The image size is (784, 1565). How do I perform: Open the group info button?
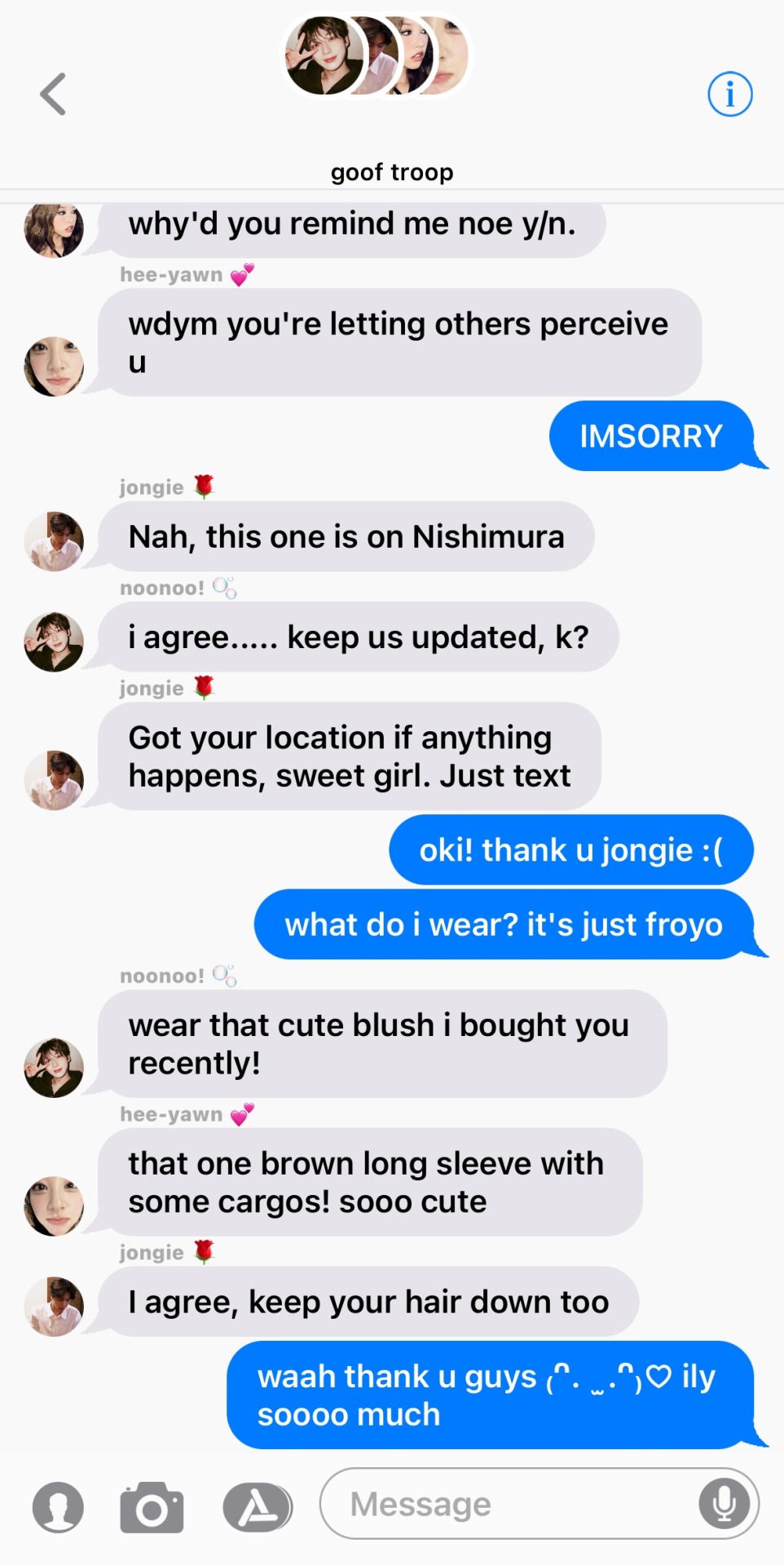click(729, 95)
